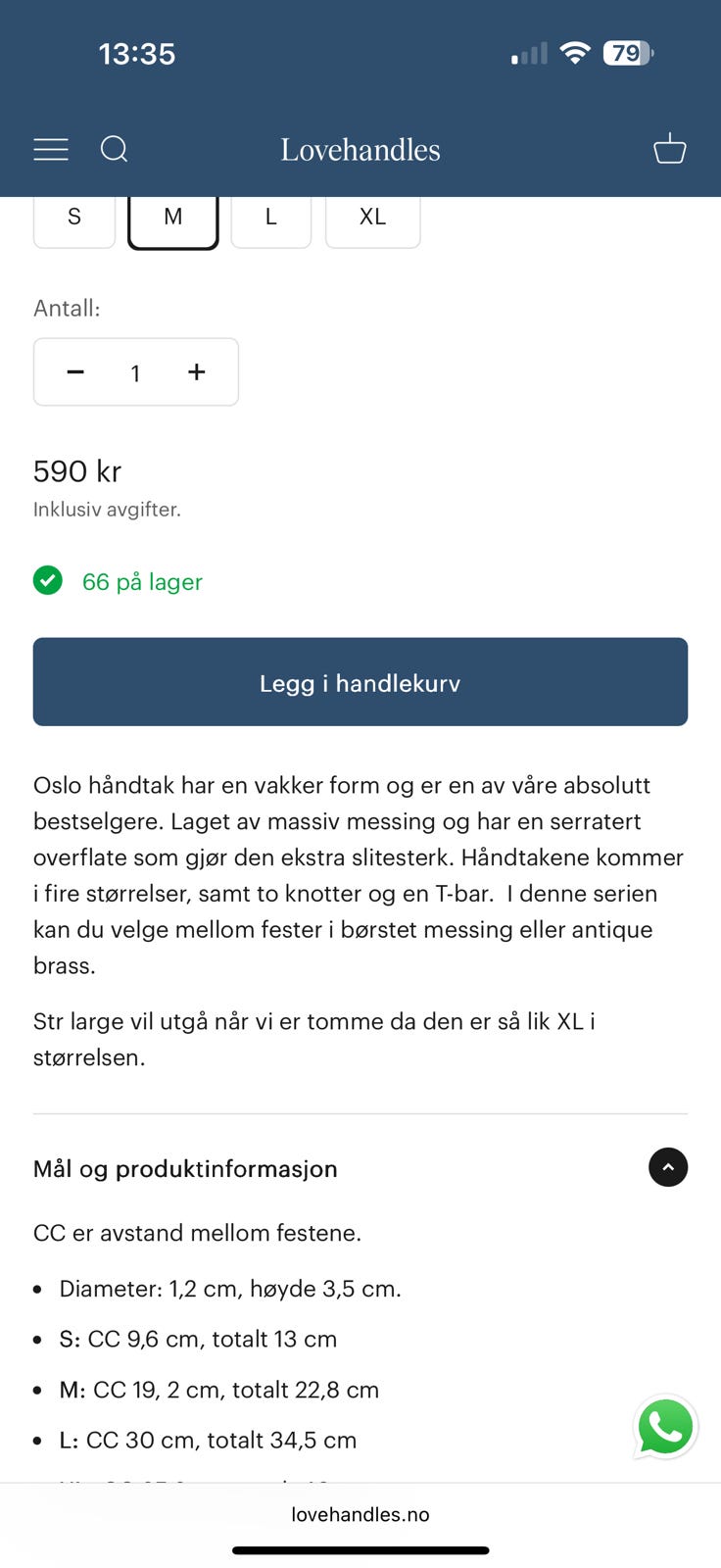Image resolution: width=721 pixels, height=1568 pixels.
Task: Tap the cellular signal bars icon
Action: point(527,54)
